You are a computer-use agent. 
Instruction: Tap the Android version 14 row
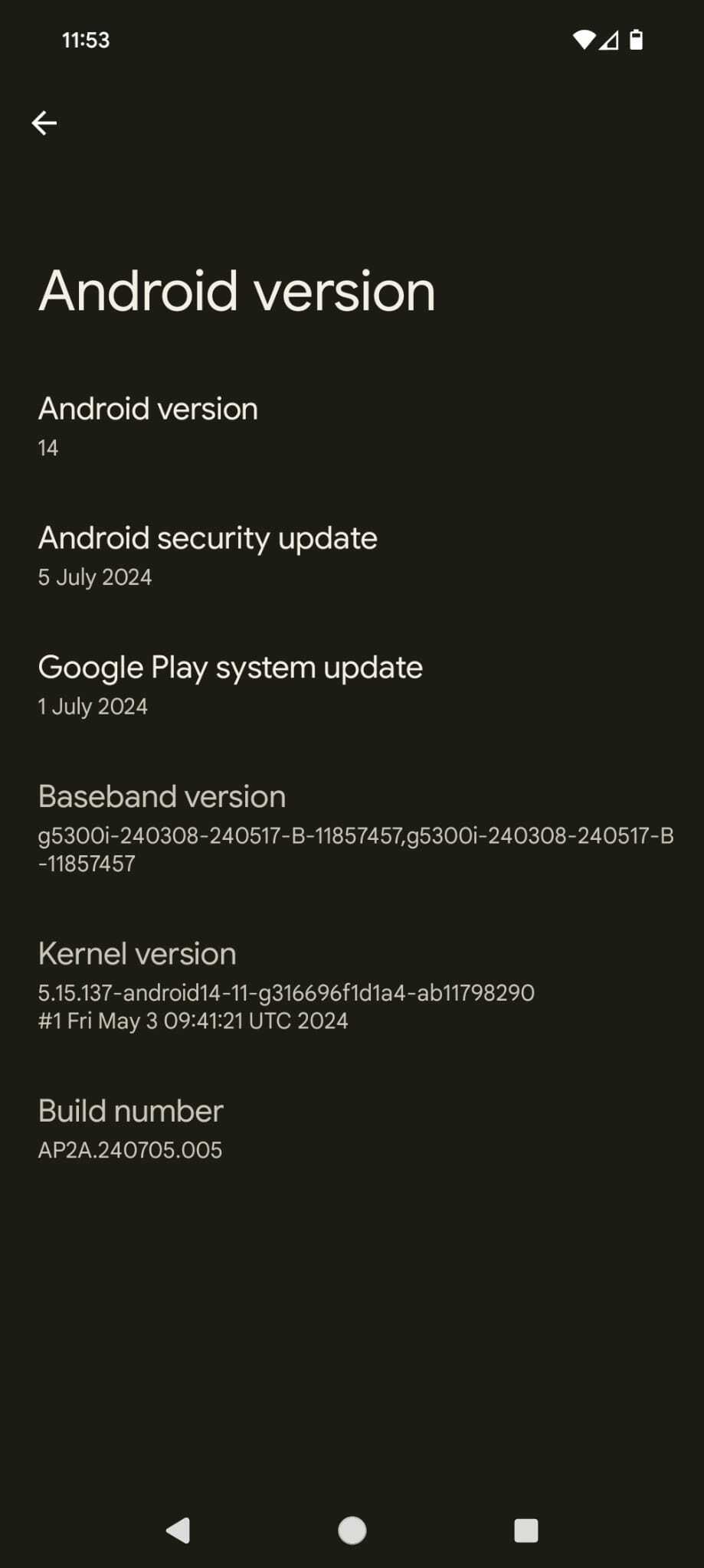(352, 426)
